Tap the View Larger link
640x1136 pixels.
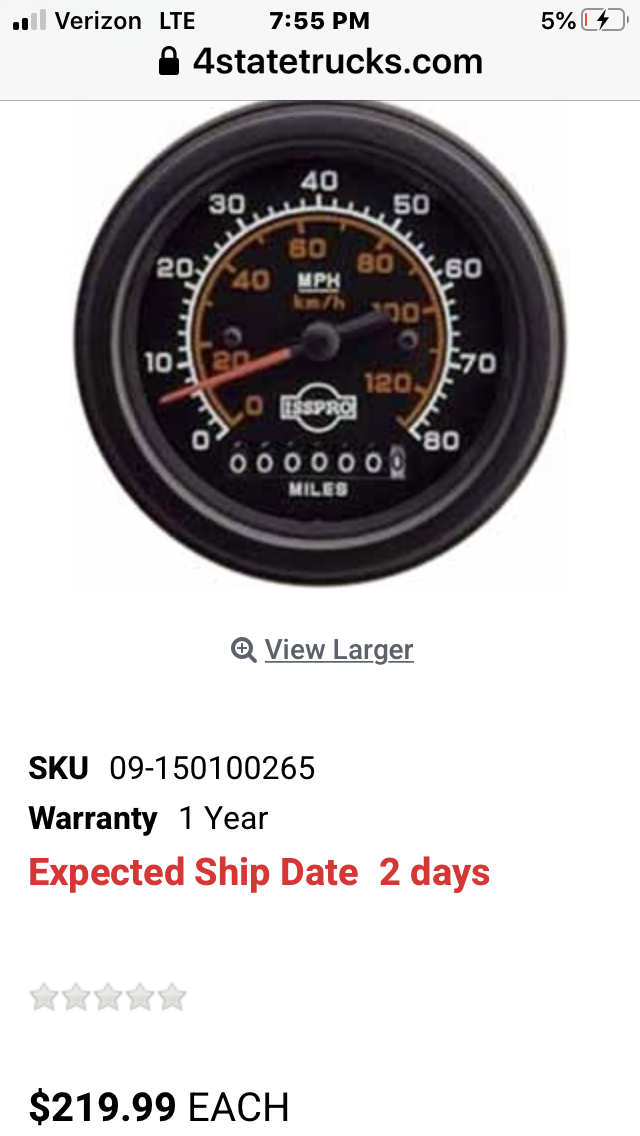point(338,650)
